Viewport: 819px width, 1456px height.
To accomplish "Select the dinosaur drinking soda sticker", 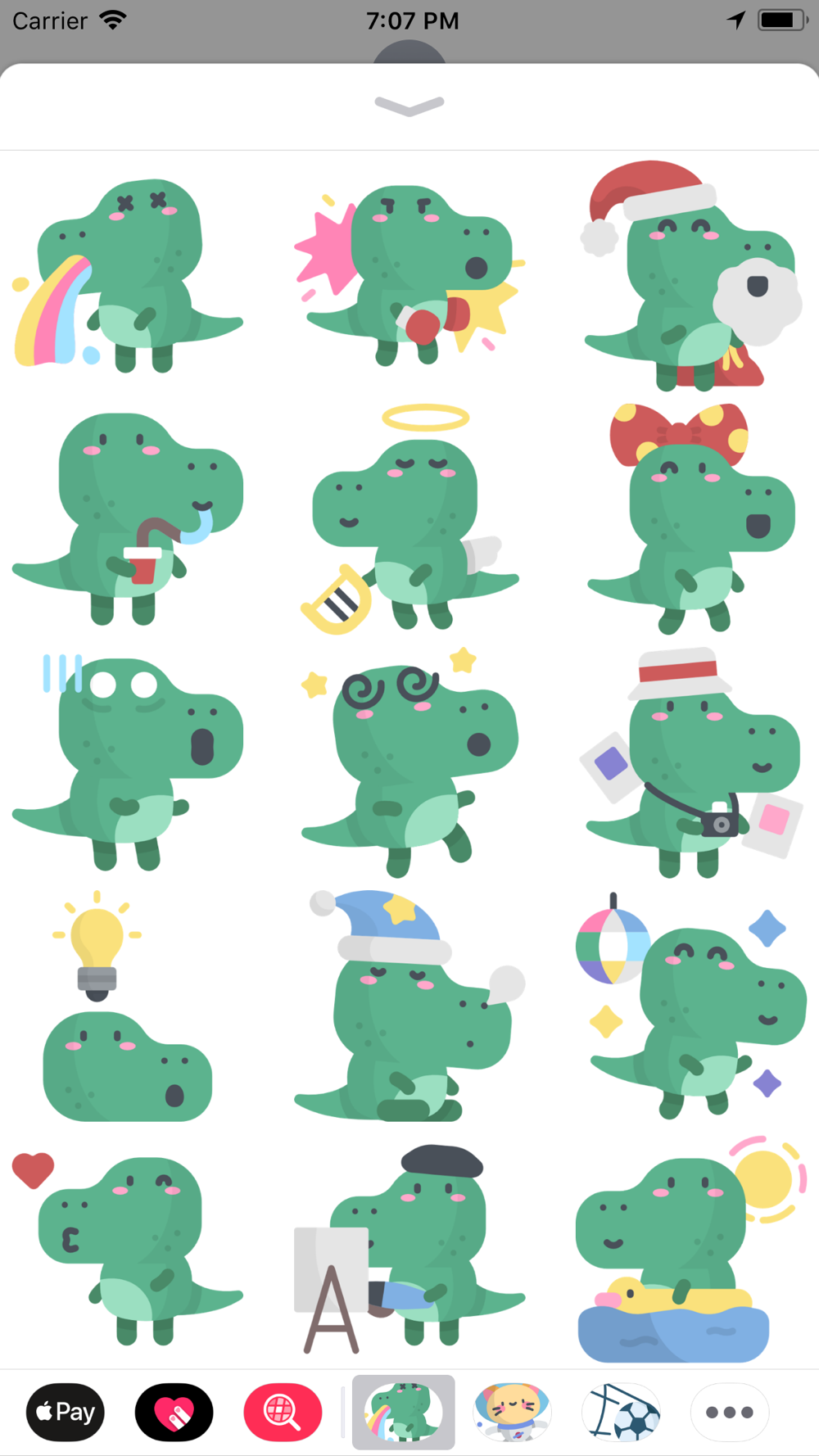I will coord(127,518).
